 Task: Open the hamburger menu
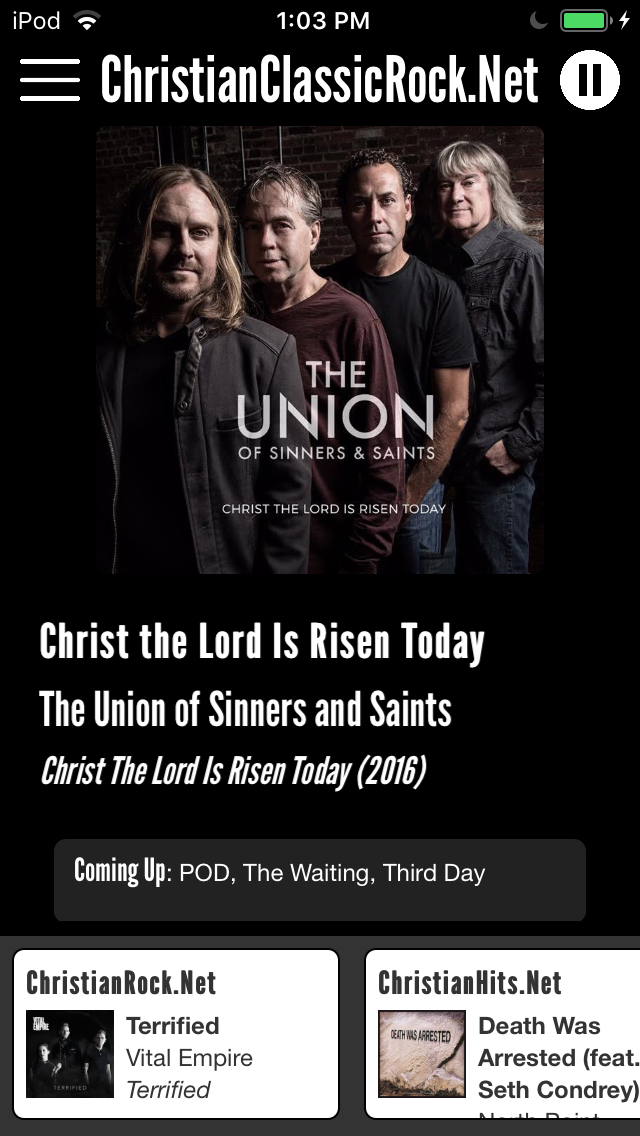tap(49, 80)
